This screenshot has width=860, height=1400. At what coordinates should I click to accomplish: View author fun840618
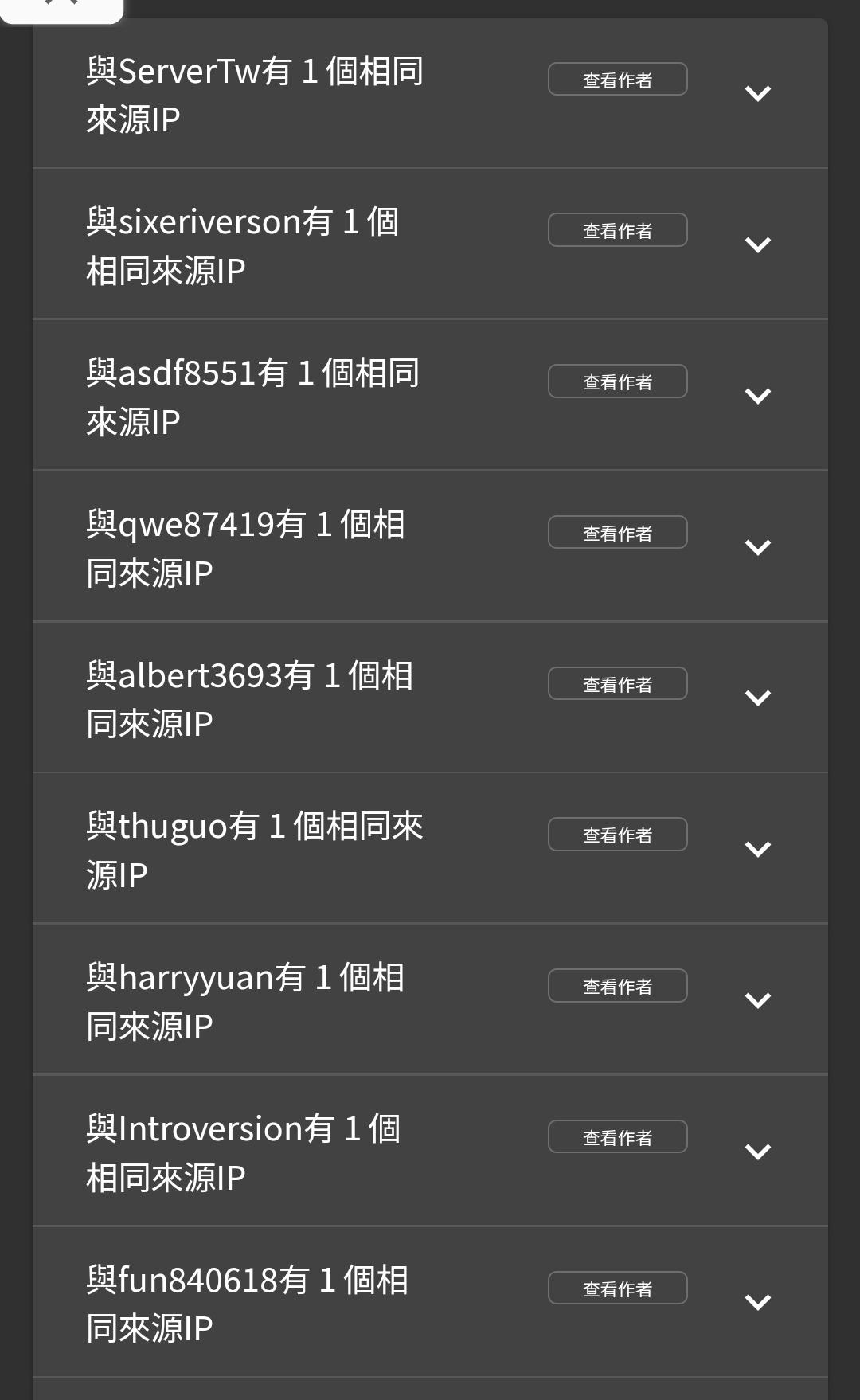click(x=617, y=1289)
